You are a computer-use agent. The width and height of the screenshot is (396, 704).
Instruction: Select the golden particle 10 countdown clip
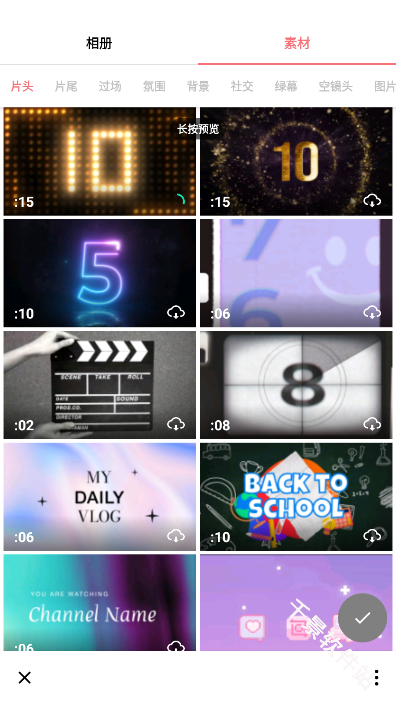(x=296, y=161)
